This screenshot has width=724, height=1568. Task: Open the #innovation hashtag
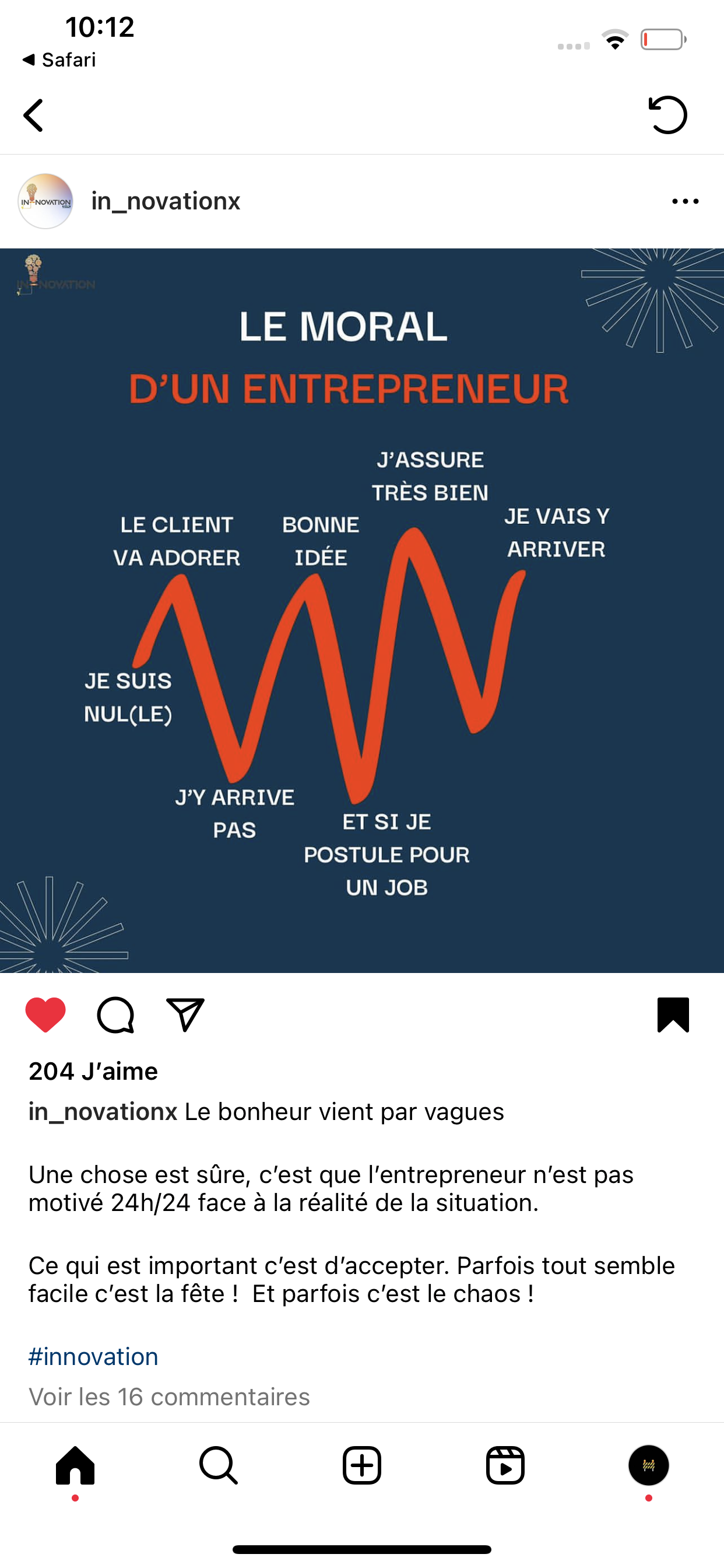tap(93, 1357)
